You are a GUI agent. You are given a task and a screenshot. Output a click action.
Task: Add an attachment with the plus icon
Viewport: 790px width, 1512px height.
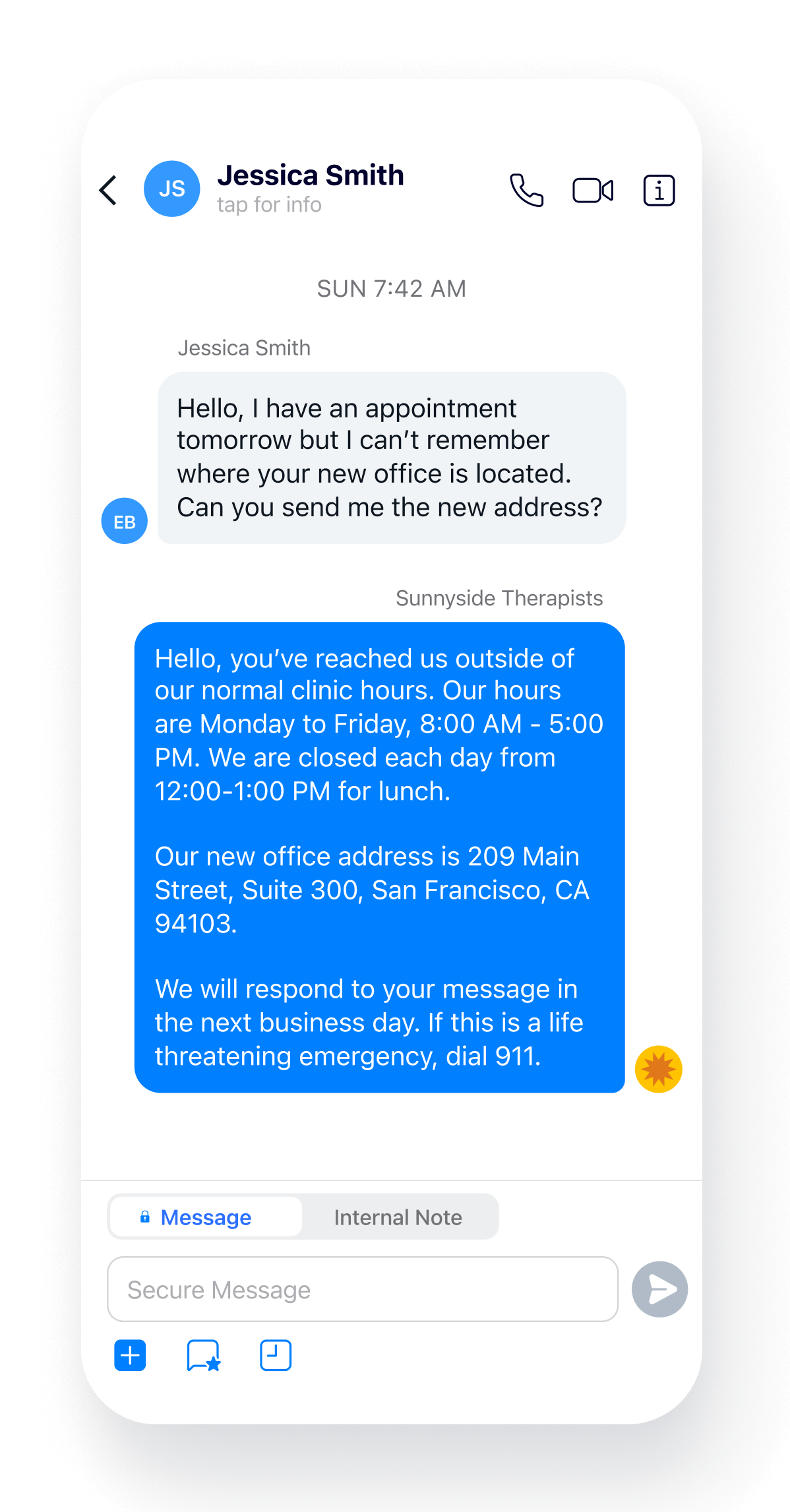coord(130,1356)
